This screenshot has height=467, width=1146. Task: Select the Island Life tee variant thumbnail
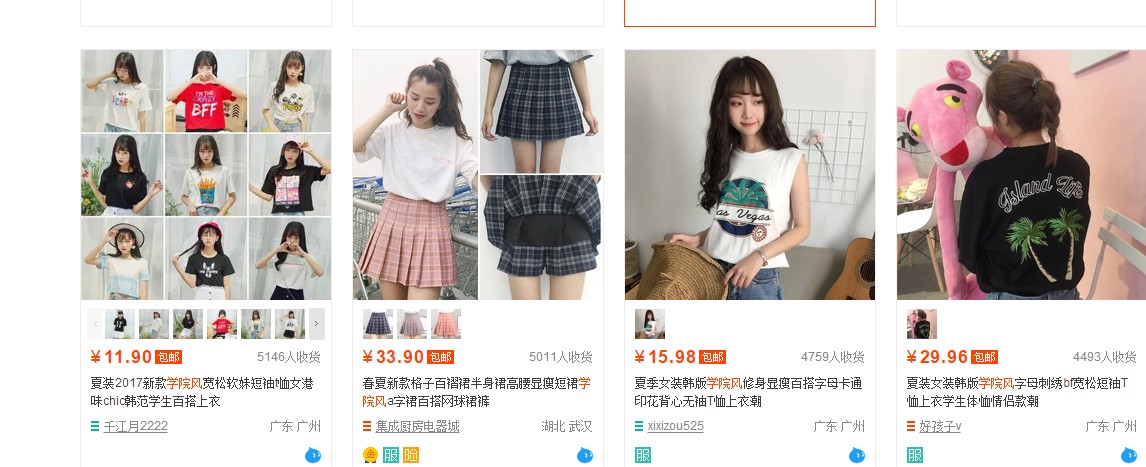(x=922, y=324)
